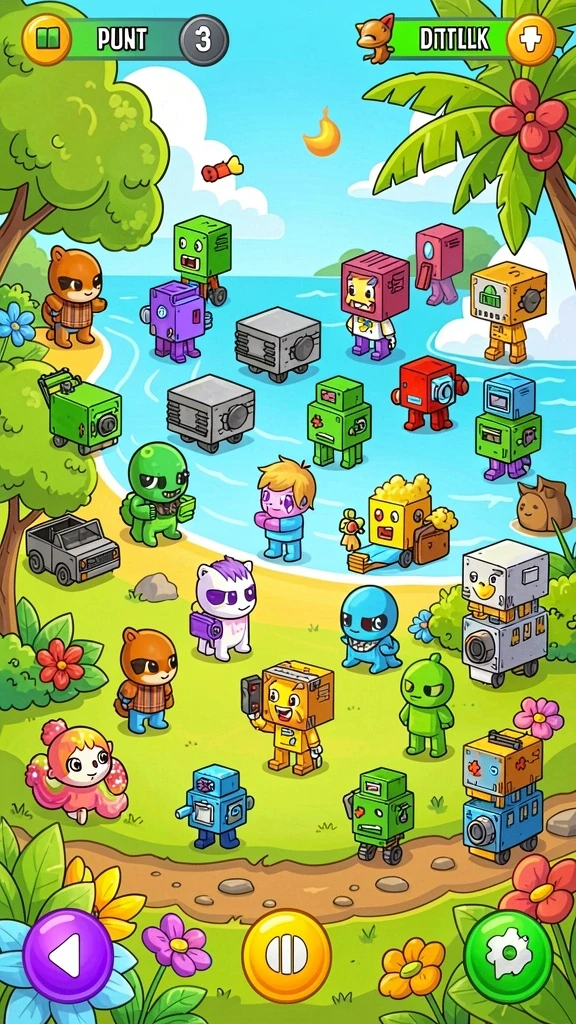Open settings with the green gear button
The image size is (576, 1024).
pos(508,955)
